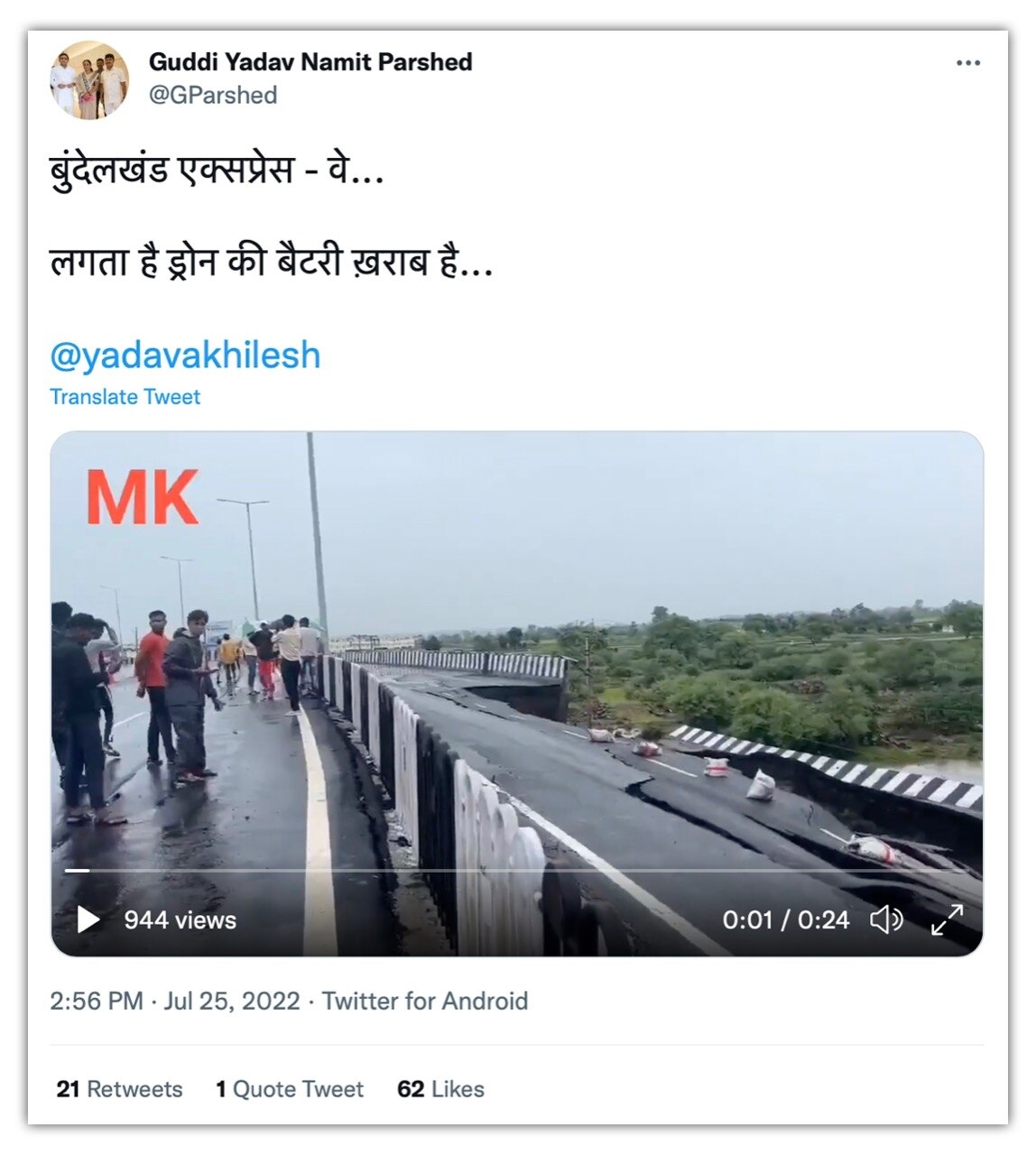The width and height of the screenshot is (1036, 1155).
Task: View the 21 Retweets list
Action: tap(119, 1089)
